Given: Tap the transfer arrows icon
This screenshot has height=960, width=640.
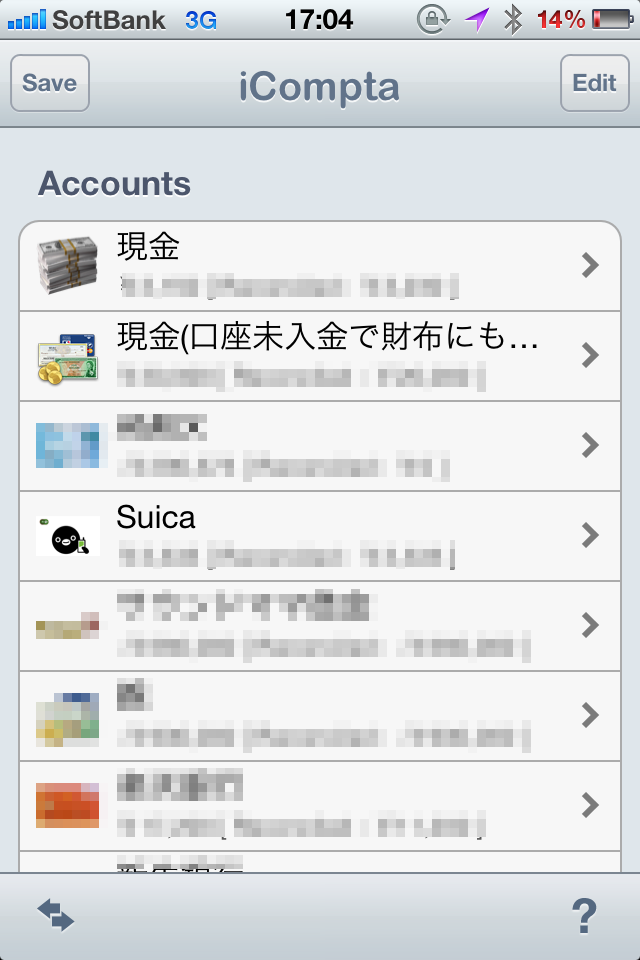Looking at the screenshot, I should (x=56, y=915).
